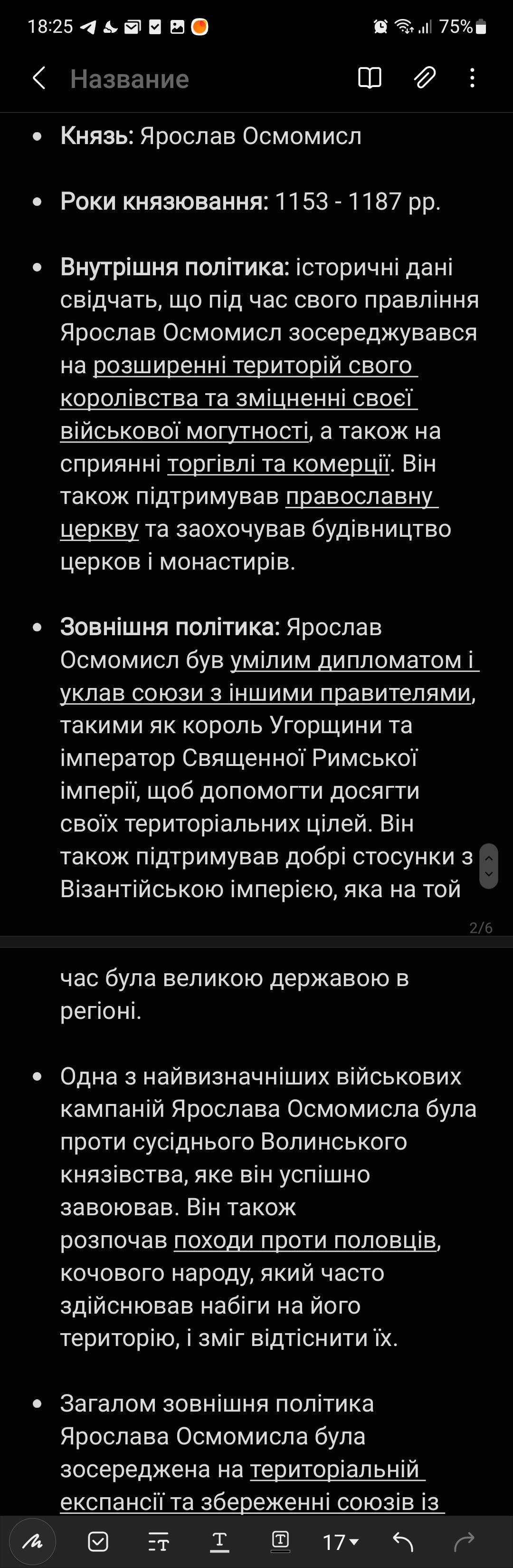This screenshot has width=513, height=1568.
Task: Open the text style options
Action: pos(158,1542)
